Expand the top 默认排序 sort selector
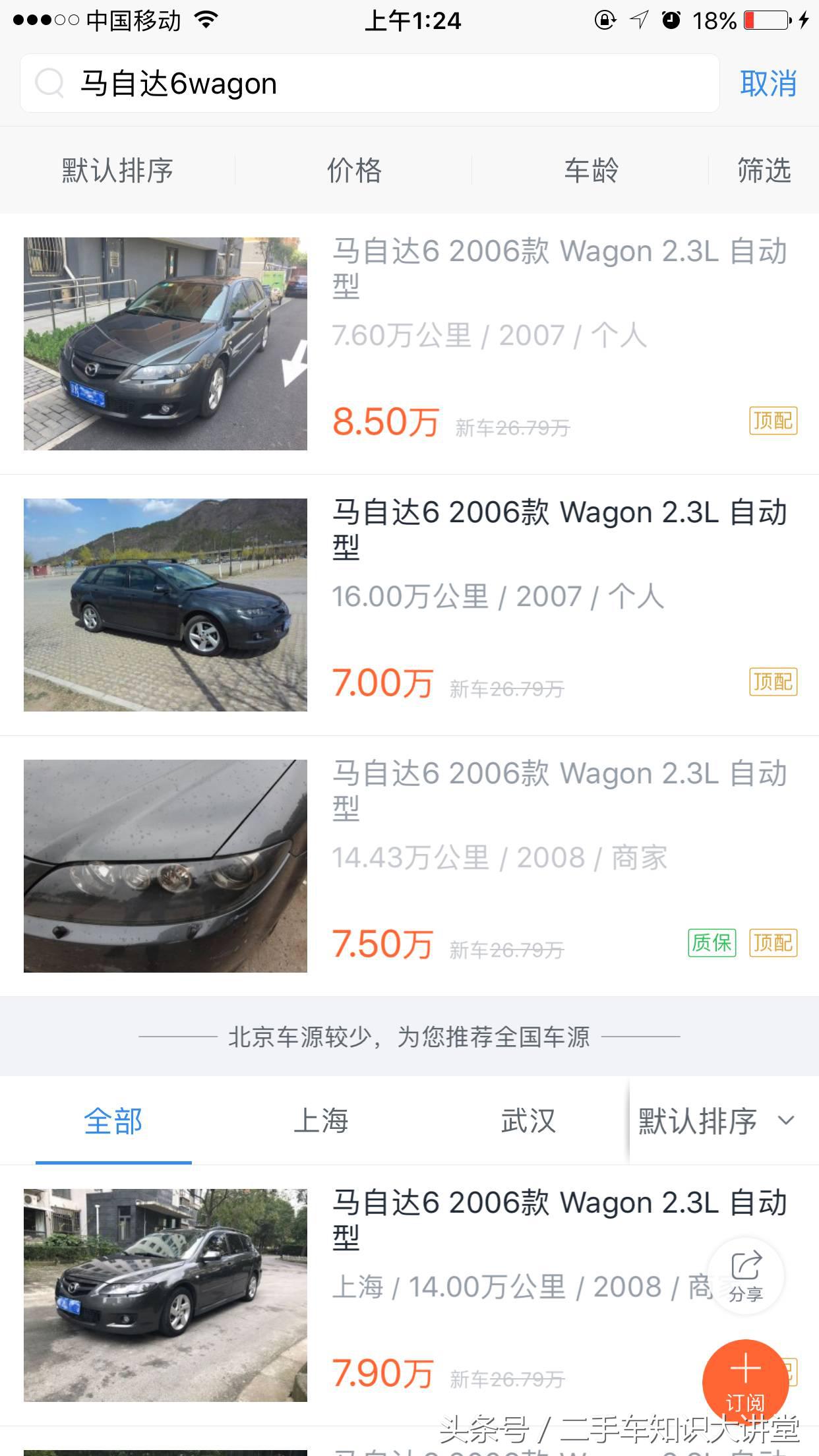This screenshot has height=1456, width=819. point(117,171)
